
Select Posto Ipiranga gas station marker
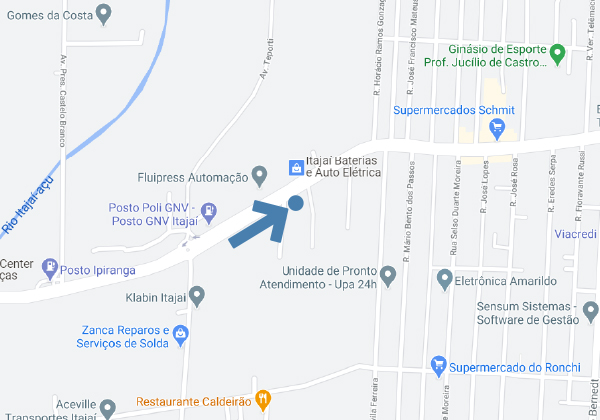pos(49,269)
